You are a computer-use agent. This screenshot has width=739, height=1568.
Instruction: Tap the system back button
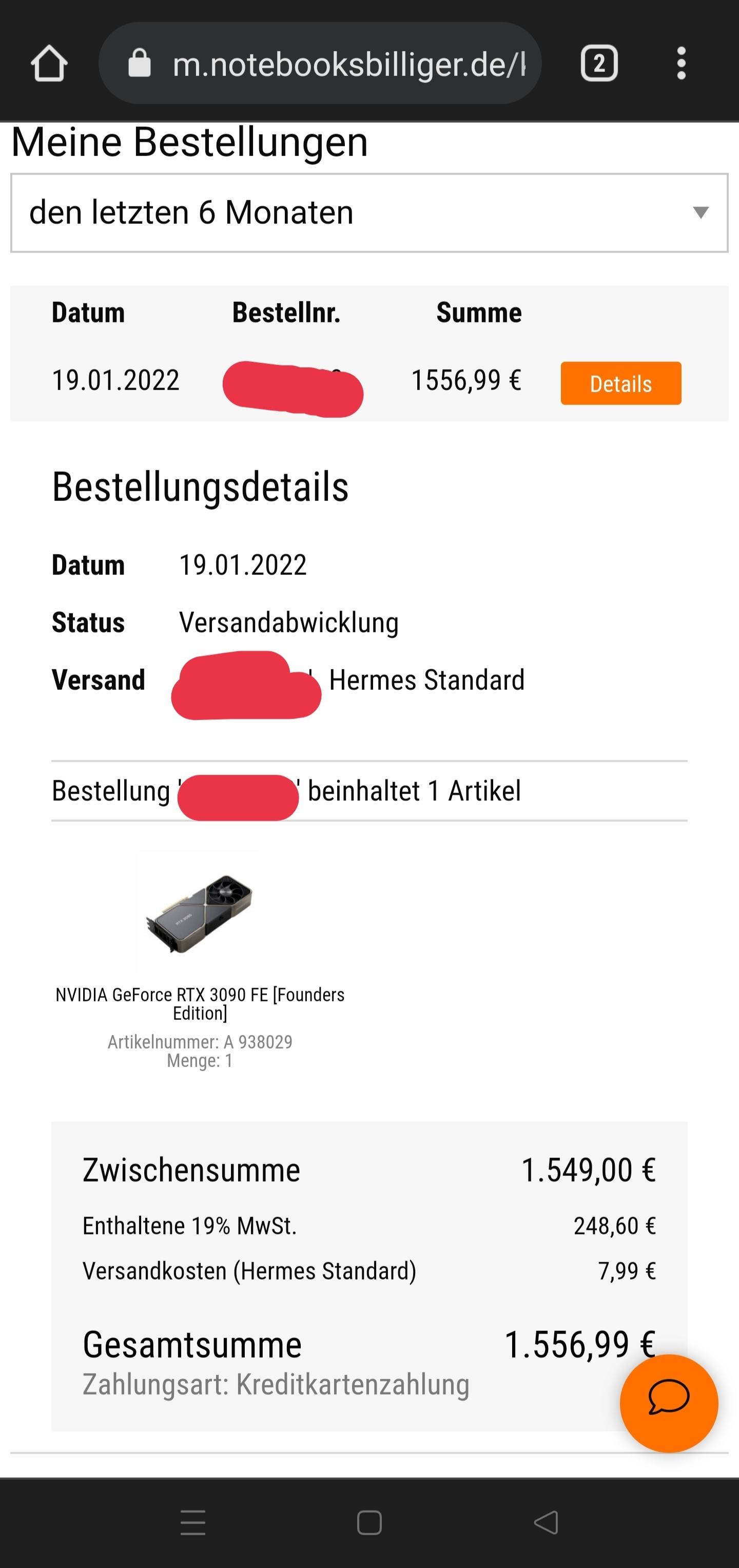(x=546, y=1522)
